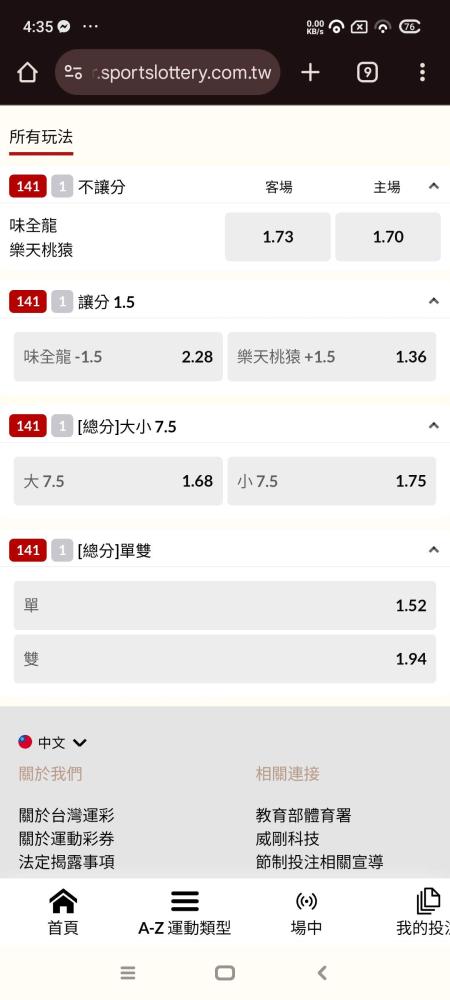The image size is (450, 1000).
Task: Select 味全龍 -1.5 at 2.28
Action: point(119,357)
